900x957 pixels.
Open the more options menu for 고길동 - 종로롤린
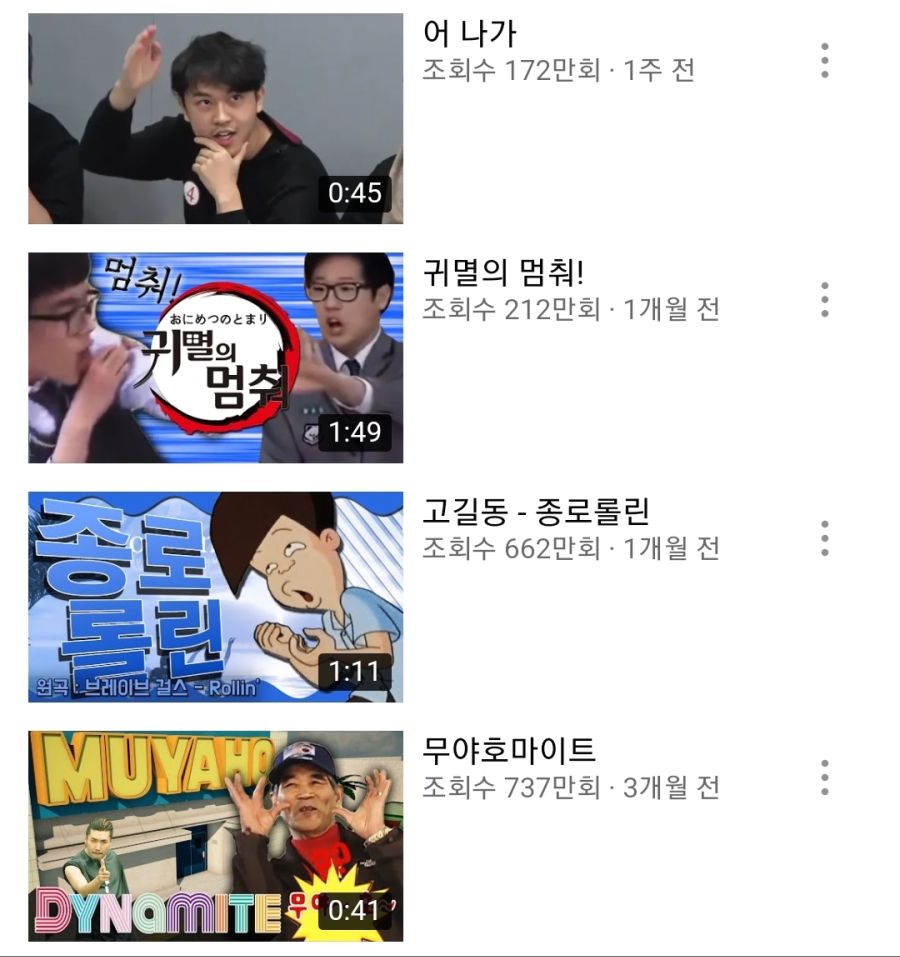[x=824, y=539]
